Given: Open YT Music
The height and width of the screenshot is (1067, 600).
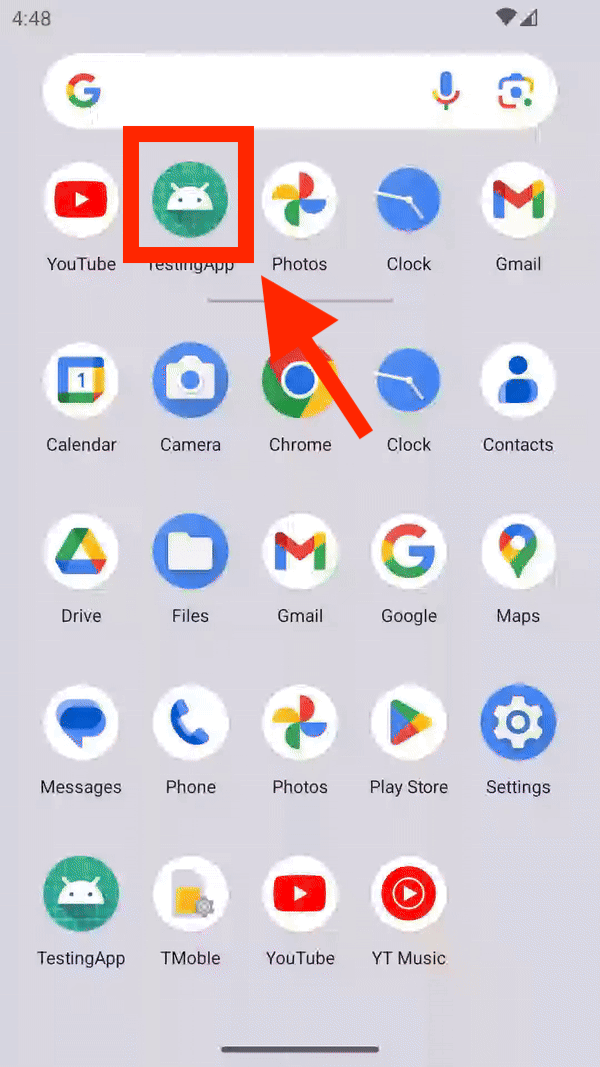Looking at the screenshot, I should coord(409,894).
